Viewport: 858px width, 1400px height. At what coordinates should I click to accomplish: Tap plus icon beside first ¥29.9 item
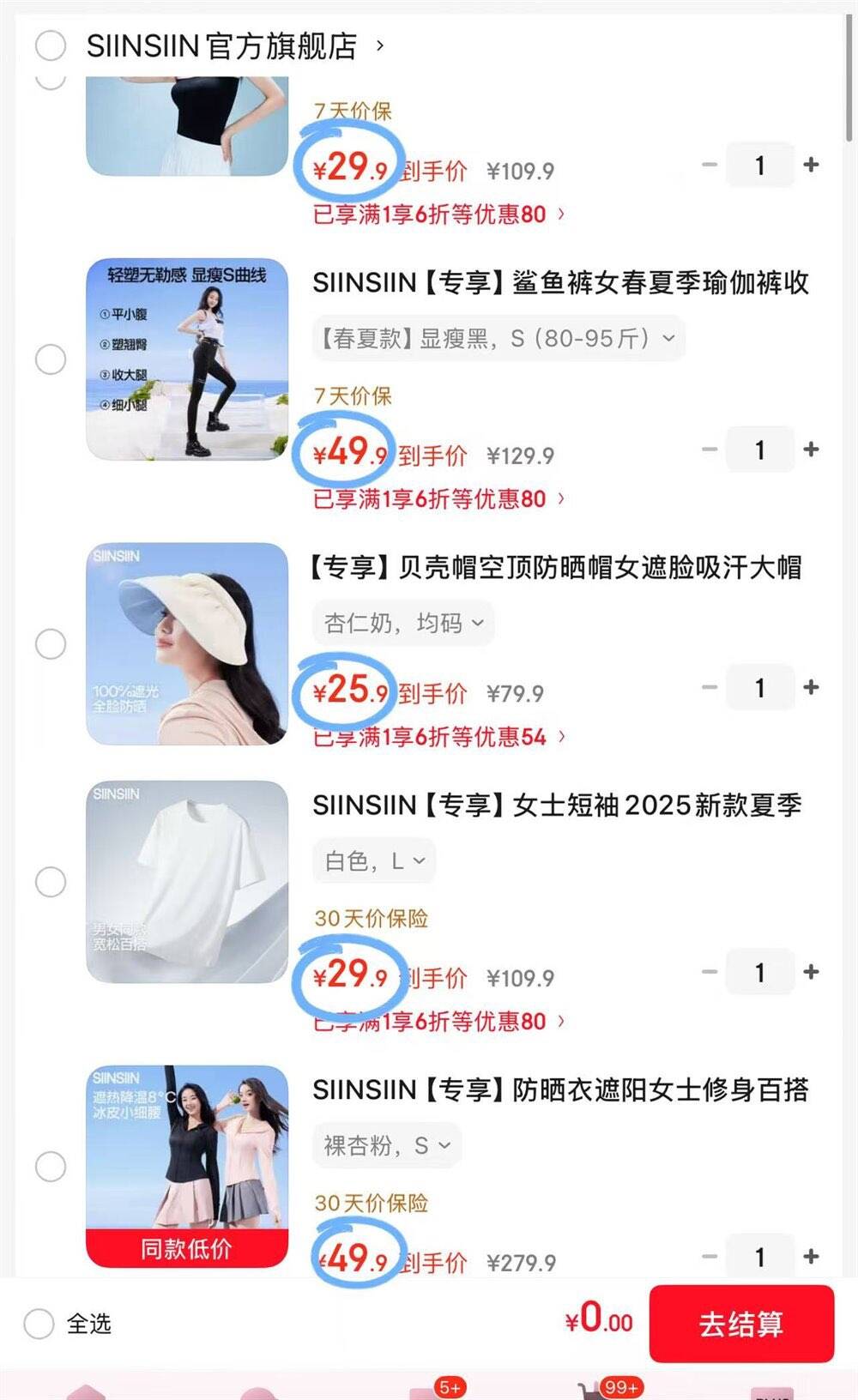coord(811,166)
